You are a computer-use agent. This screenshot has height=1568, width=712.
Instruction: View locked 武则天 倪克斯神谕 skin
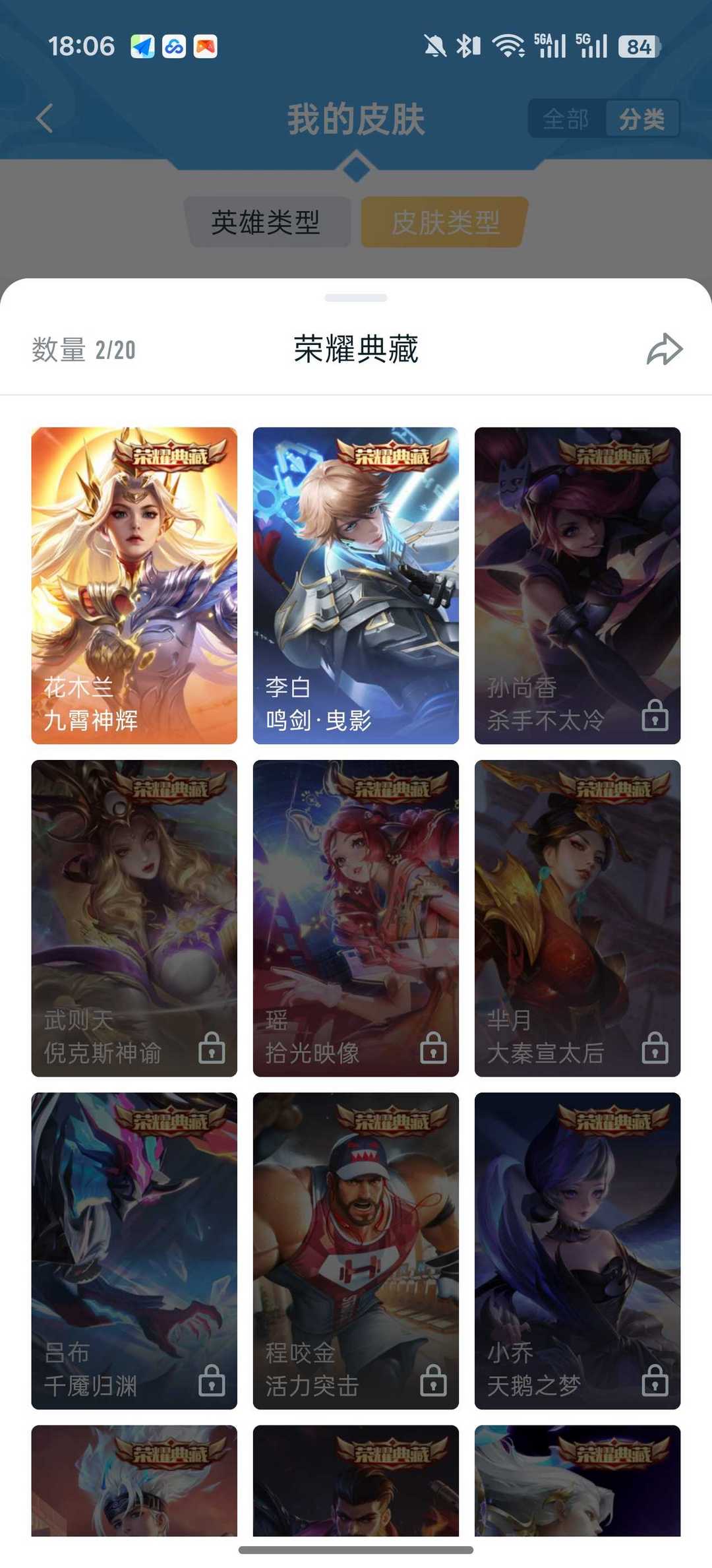[x=134, y=918]
